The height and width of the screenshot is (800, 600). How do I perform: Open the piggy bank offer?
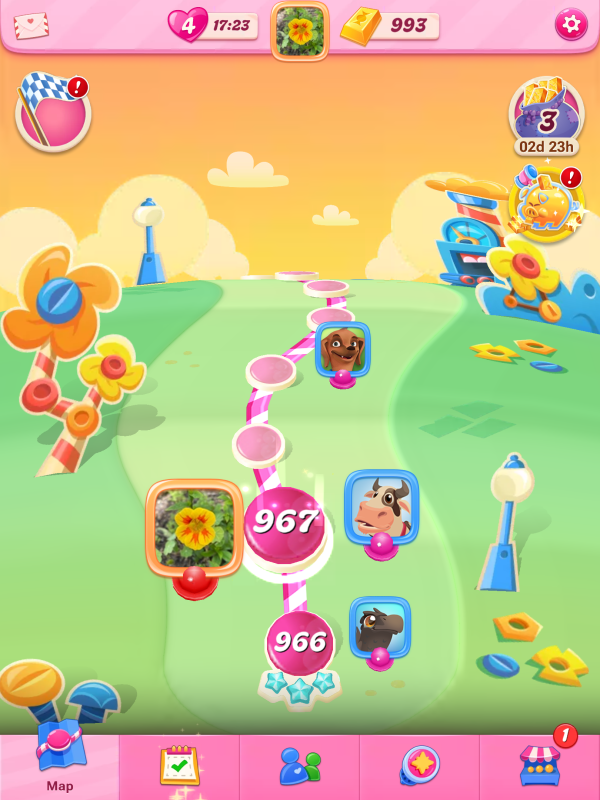(x=546, y=206)
